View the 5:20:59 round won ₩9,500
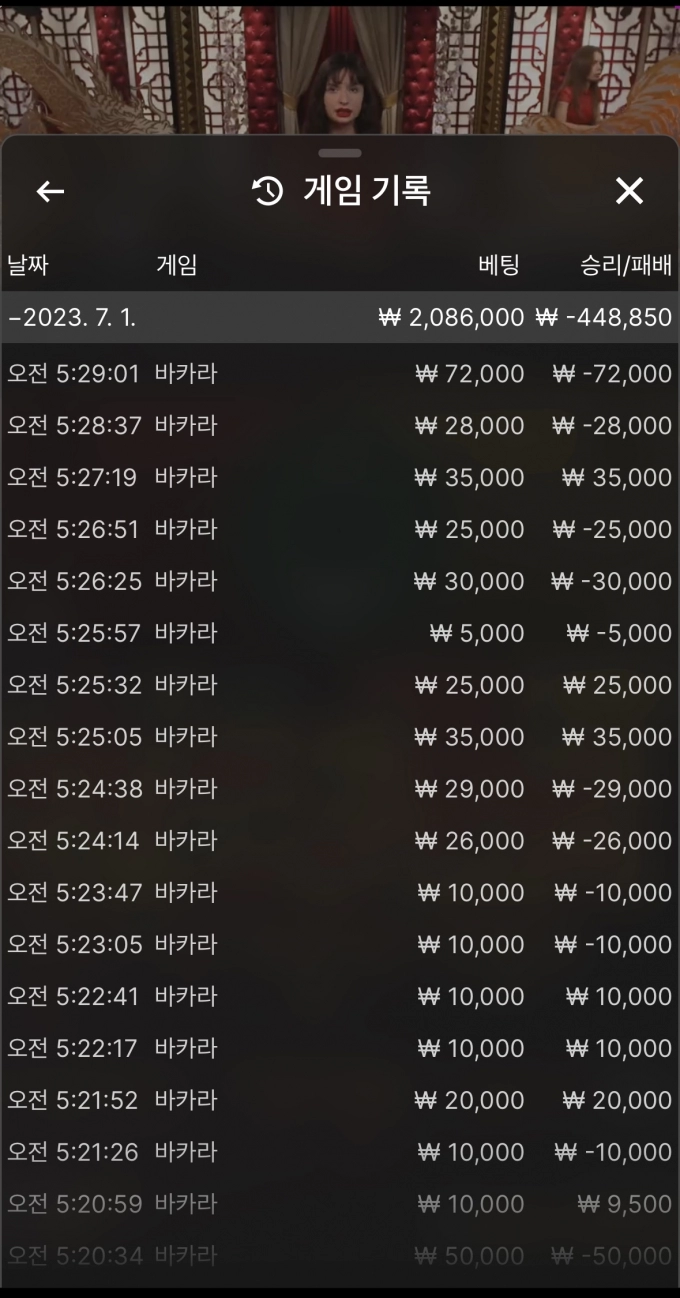Viewport: 680px width, 1298px height. click(340, 1204)
